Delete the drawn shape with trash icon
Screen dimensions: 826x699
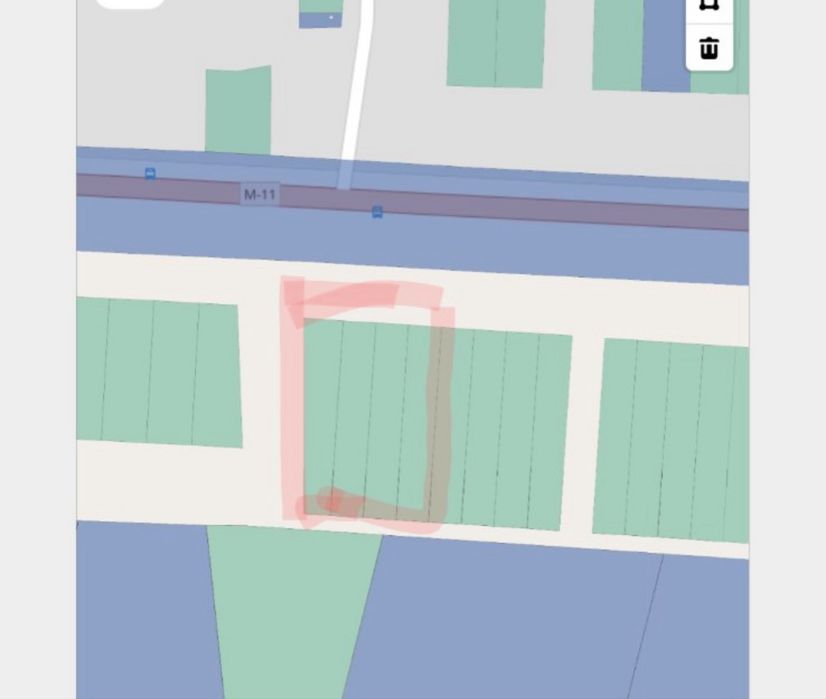[x=709, y=48]
